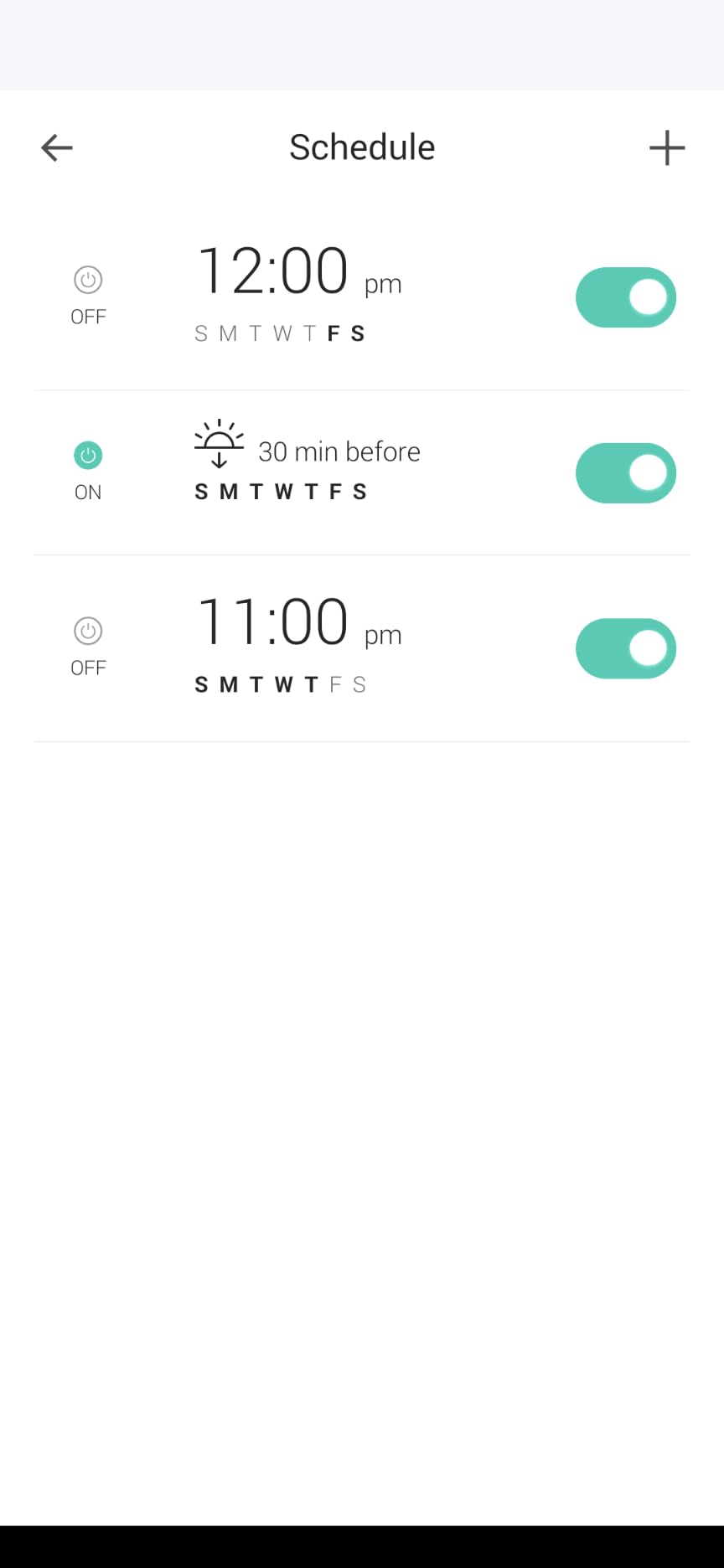Add a new schedule with plus icon
This screenshot has width=724, height=1568.
tap(667, 148)
